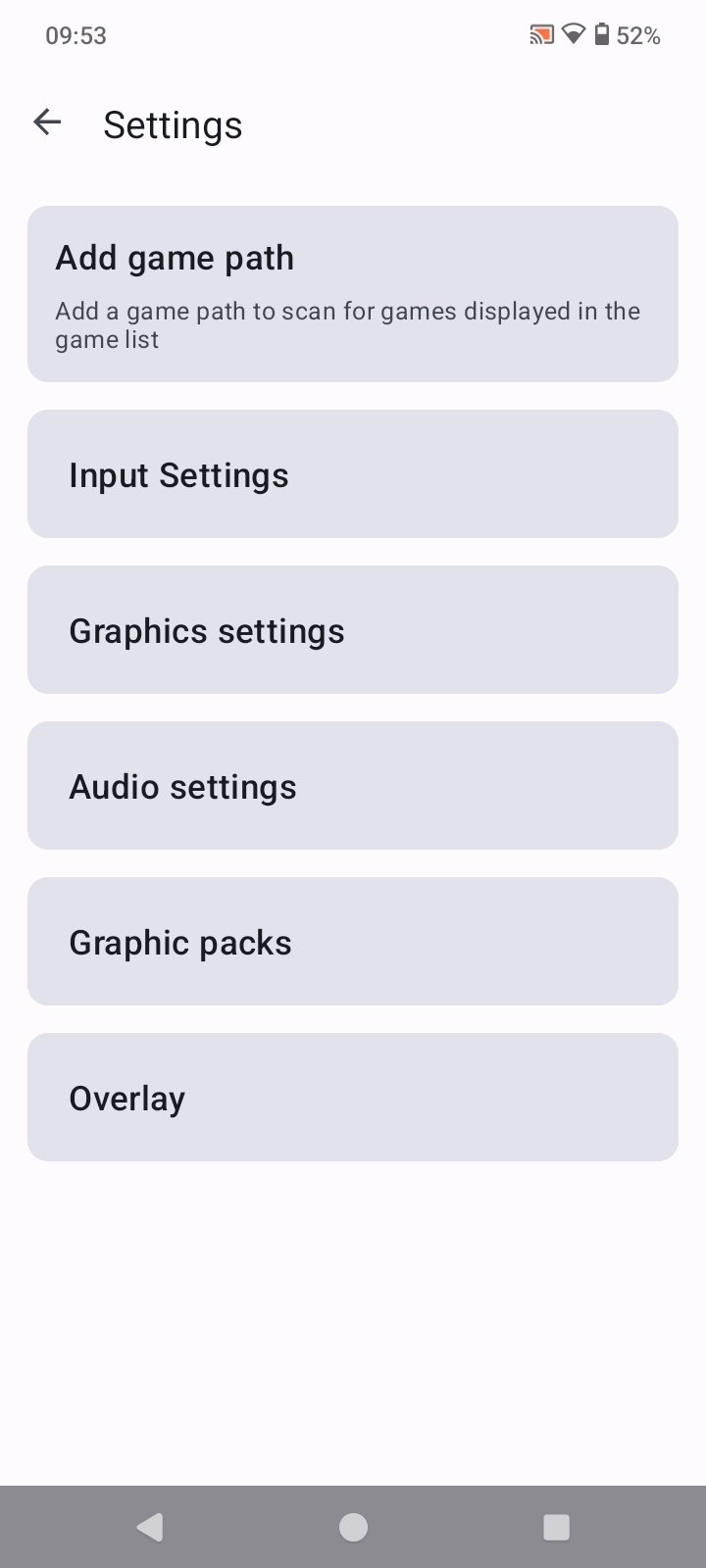Open the screen cast status icon
Screen dimensions: 706x1568
pos(540,35)
